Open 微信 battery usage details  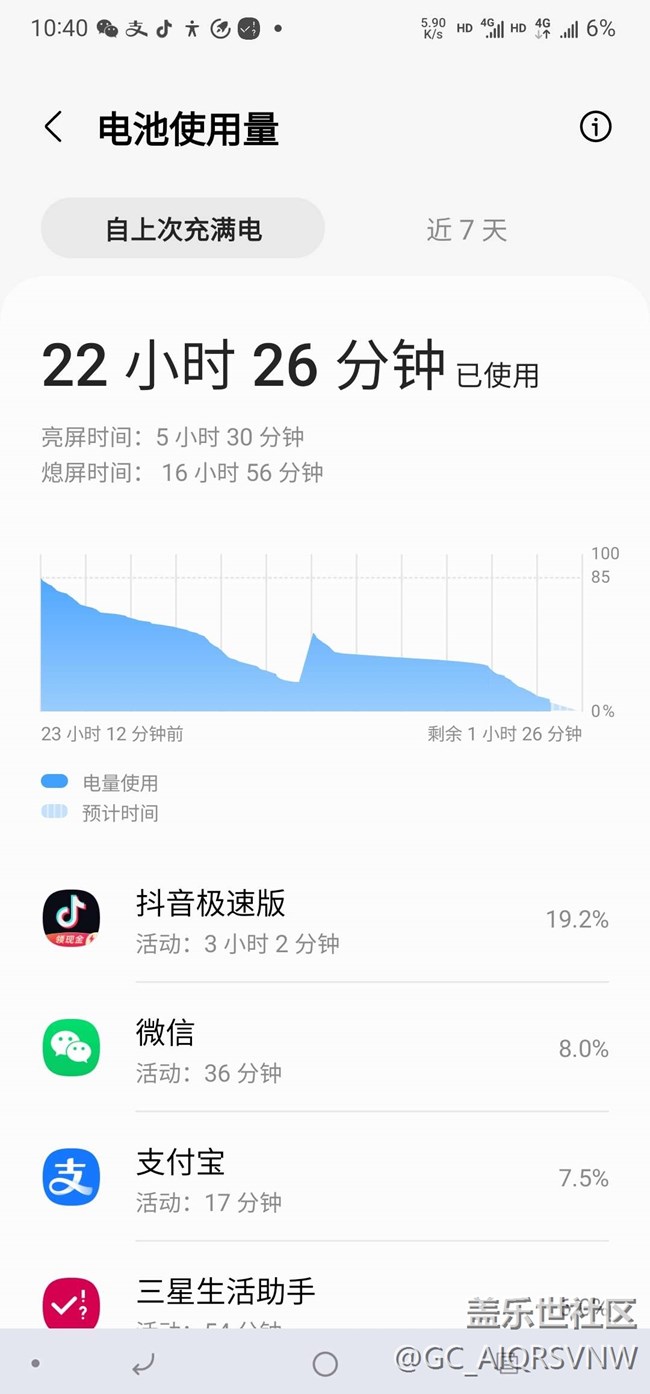[325, 1048]
